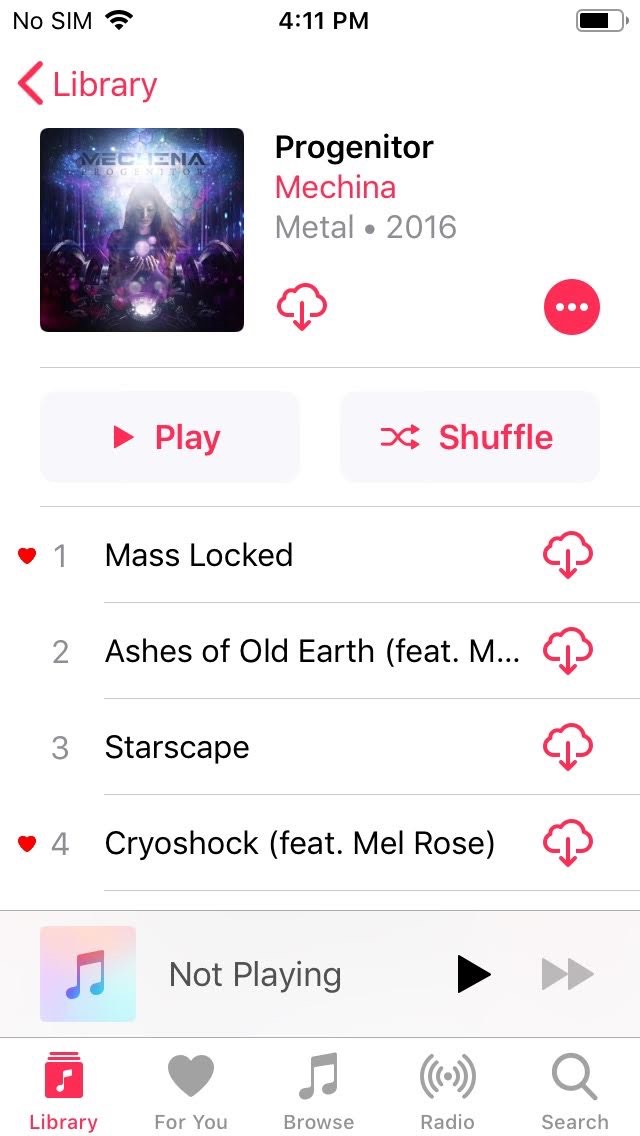Viewport: 640px width, 1136px height.
Task: Download the Starscape track
Action: [x=568, y=747]
